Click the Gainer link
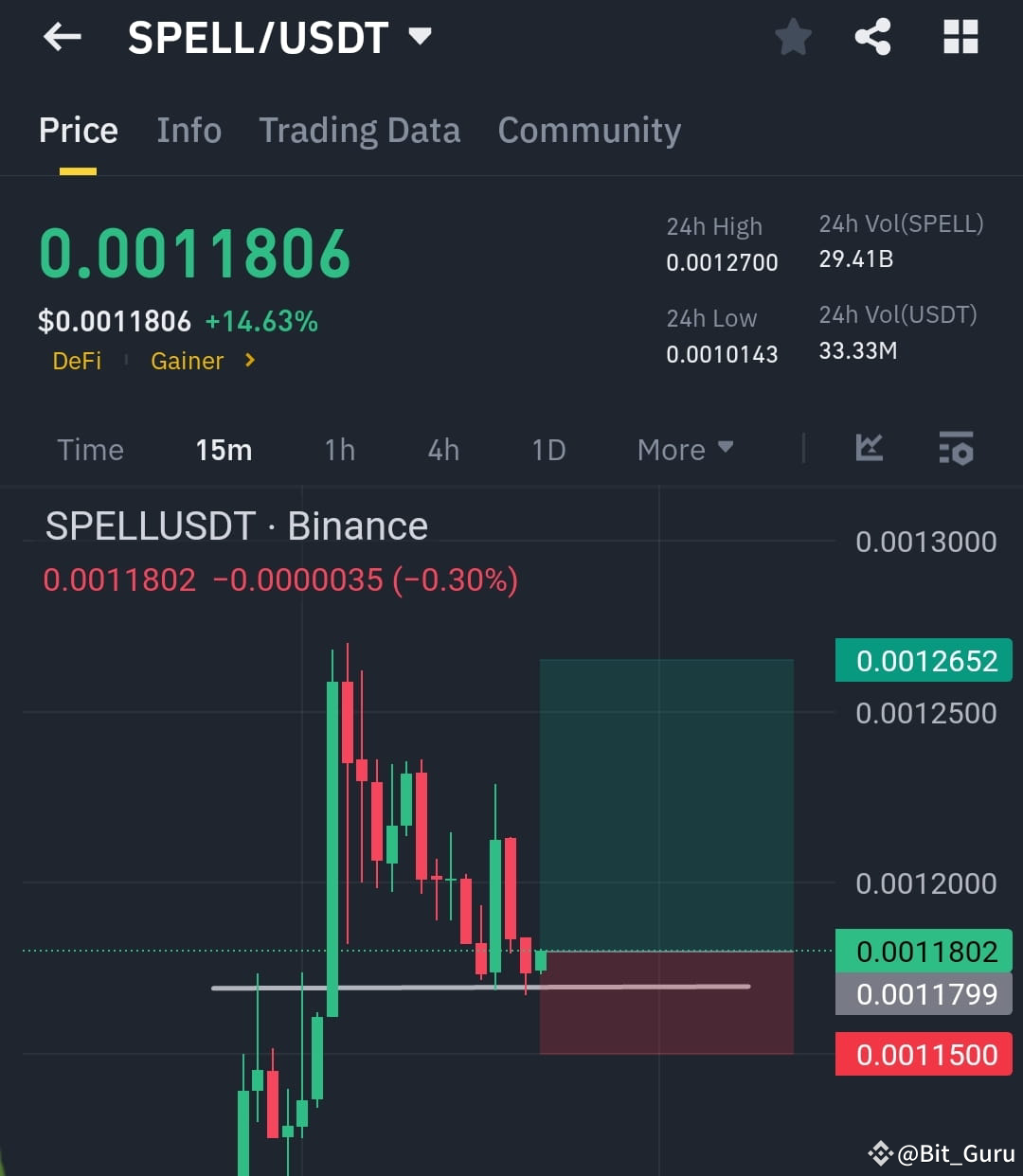Viewport: 1023px width, 1176px height. tap(187, 361)
